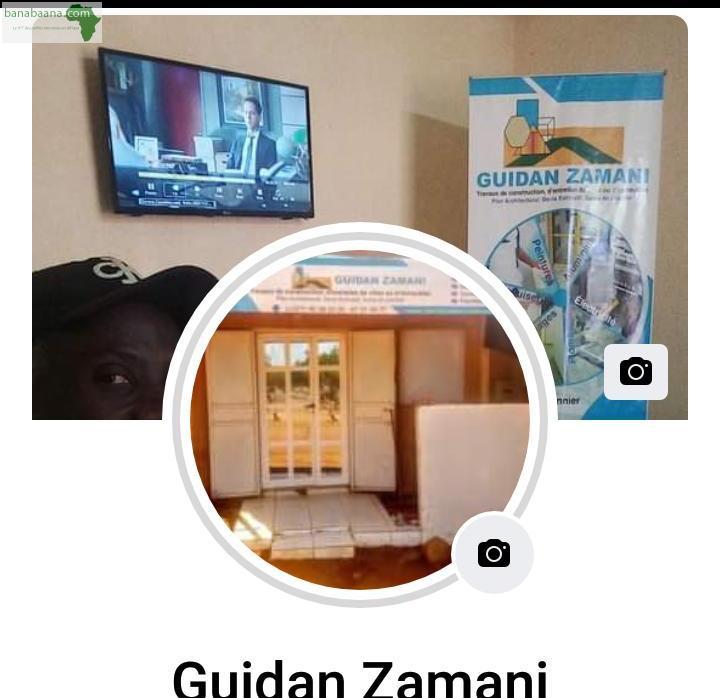Tap the camera icon on the cover photo

tap(635, 372)
